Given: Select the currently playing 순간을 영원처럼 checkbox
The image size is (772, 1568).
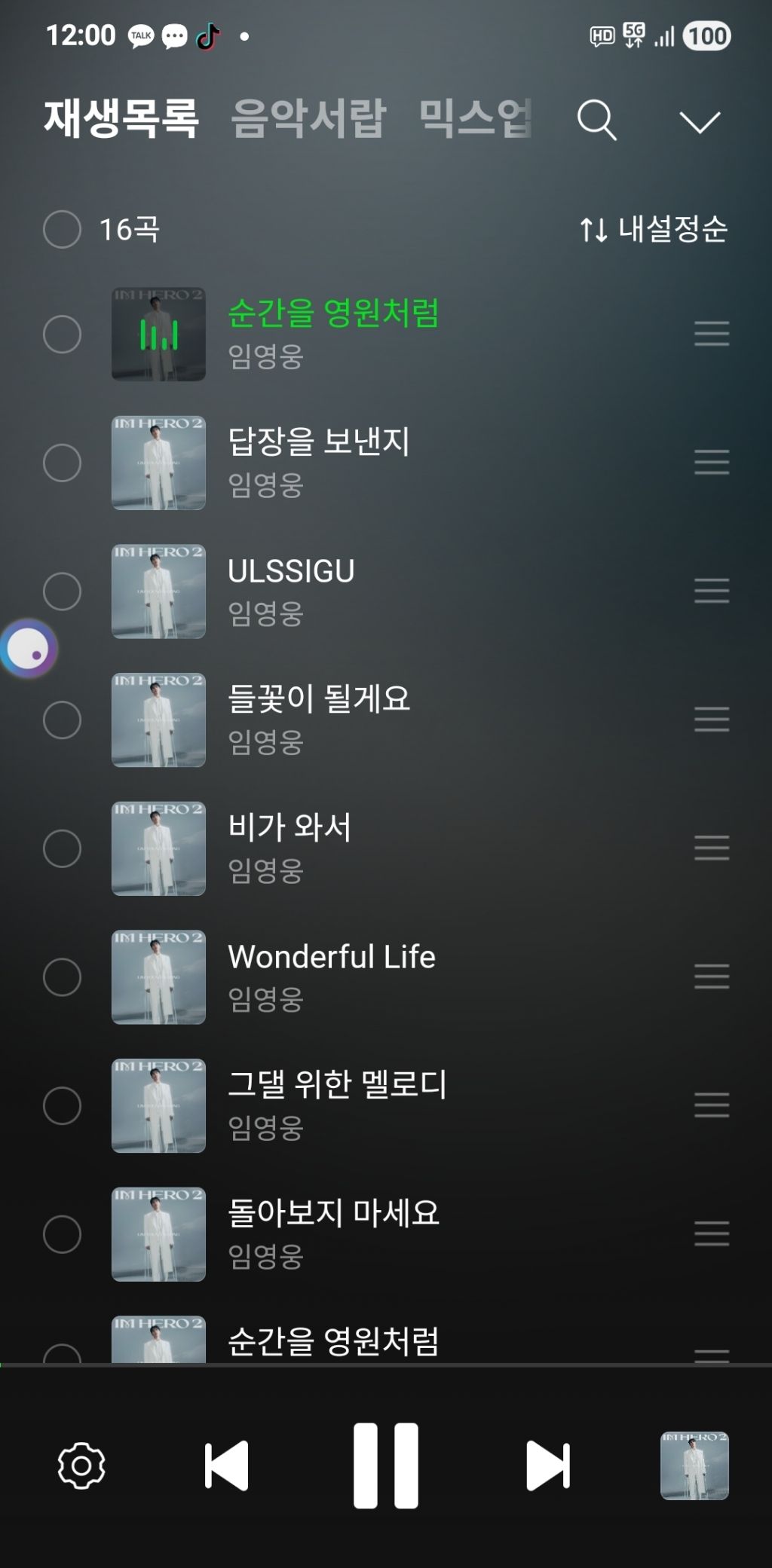Looking at the screenshot, I should (x=63, y=334).
